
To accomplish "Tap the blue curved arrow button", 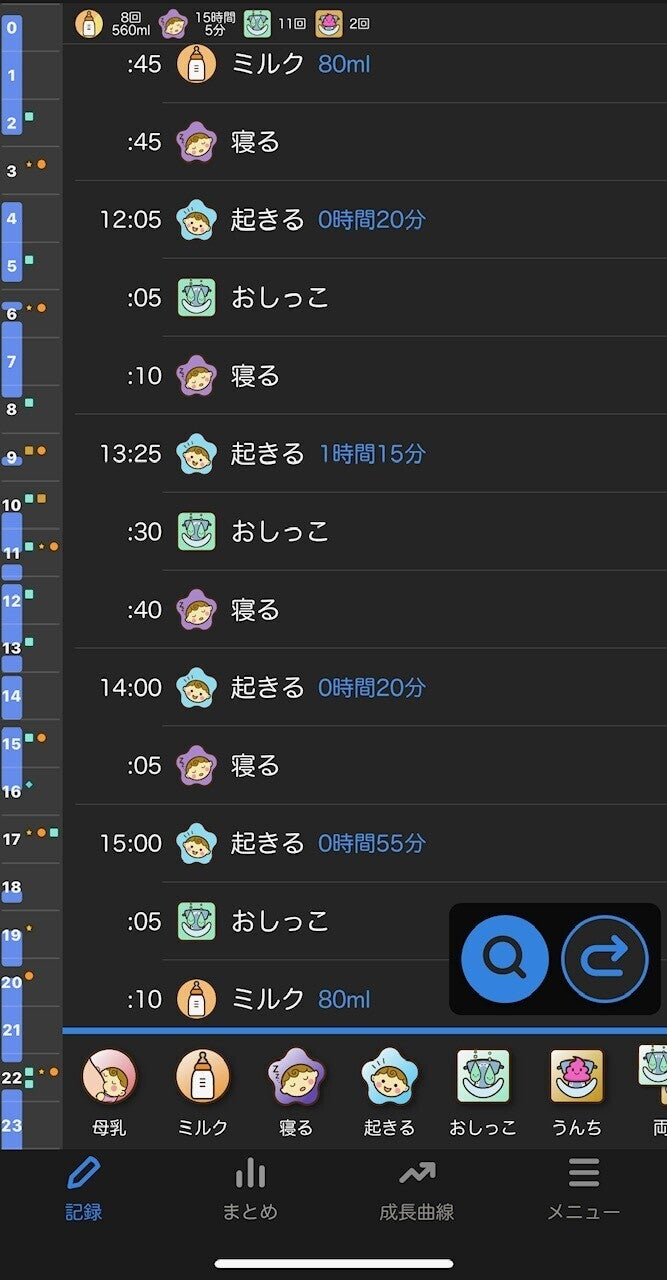I will pyautogui.click(x=605, y=959).
